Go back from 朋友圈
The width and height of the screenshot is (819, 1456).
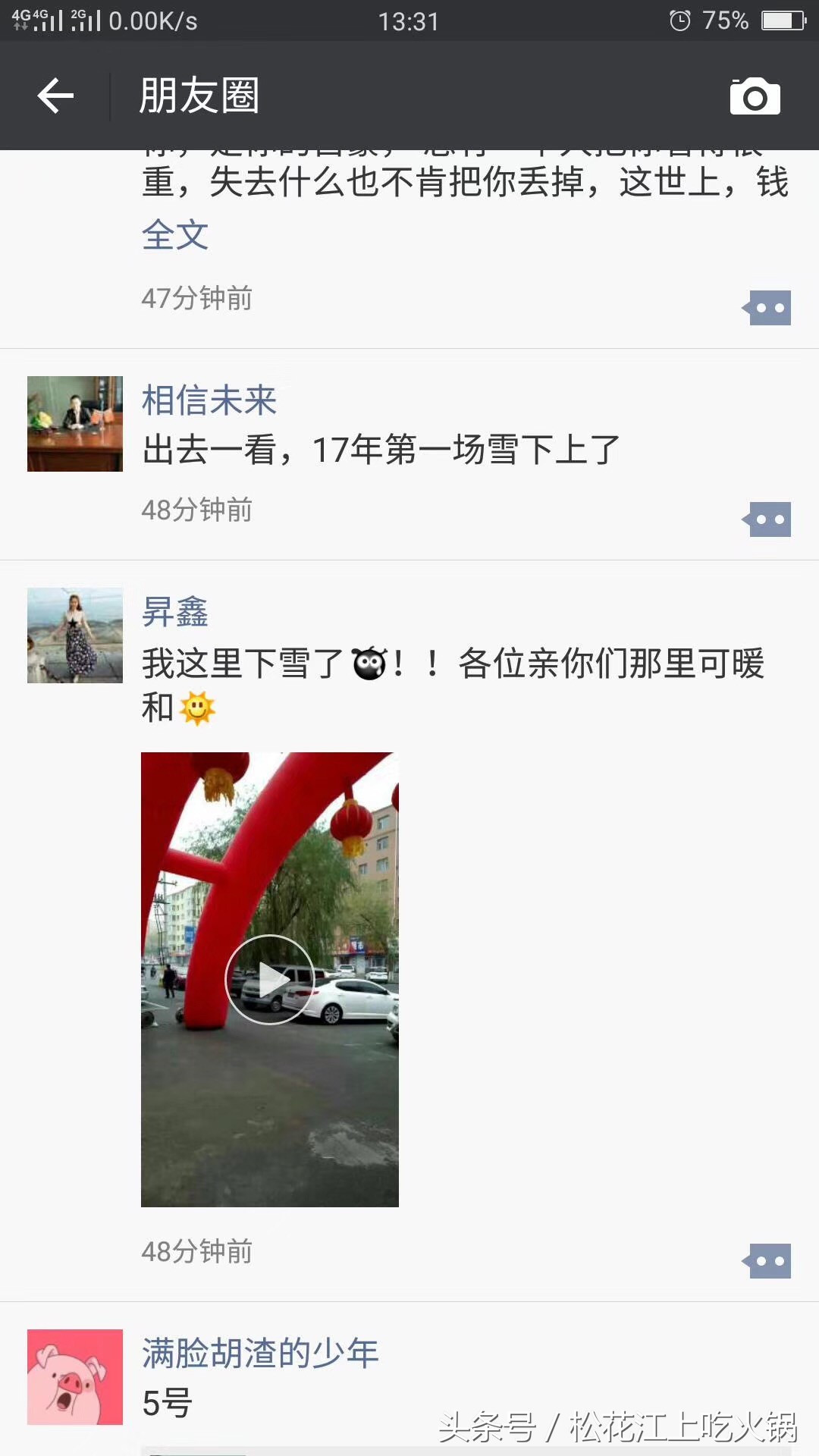pyautogui.click(x=55, y=96)
